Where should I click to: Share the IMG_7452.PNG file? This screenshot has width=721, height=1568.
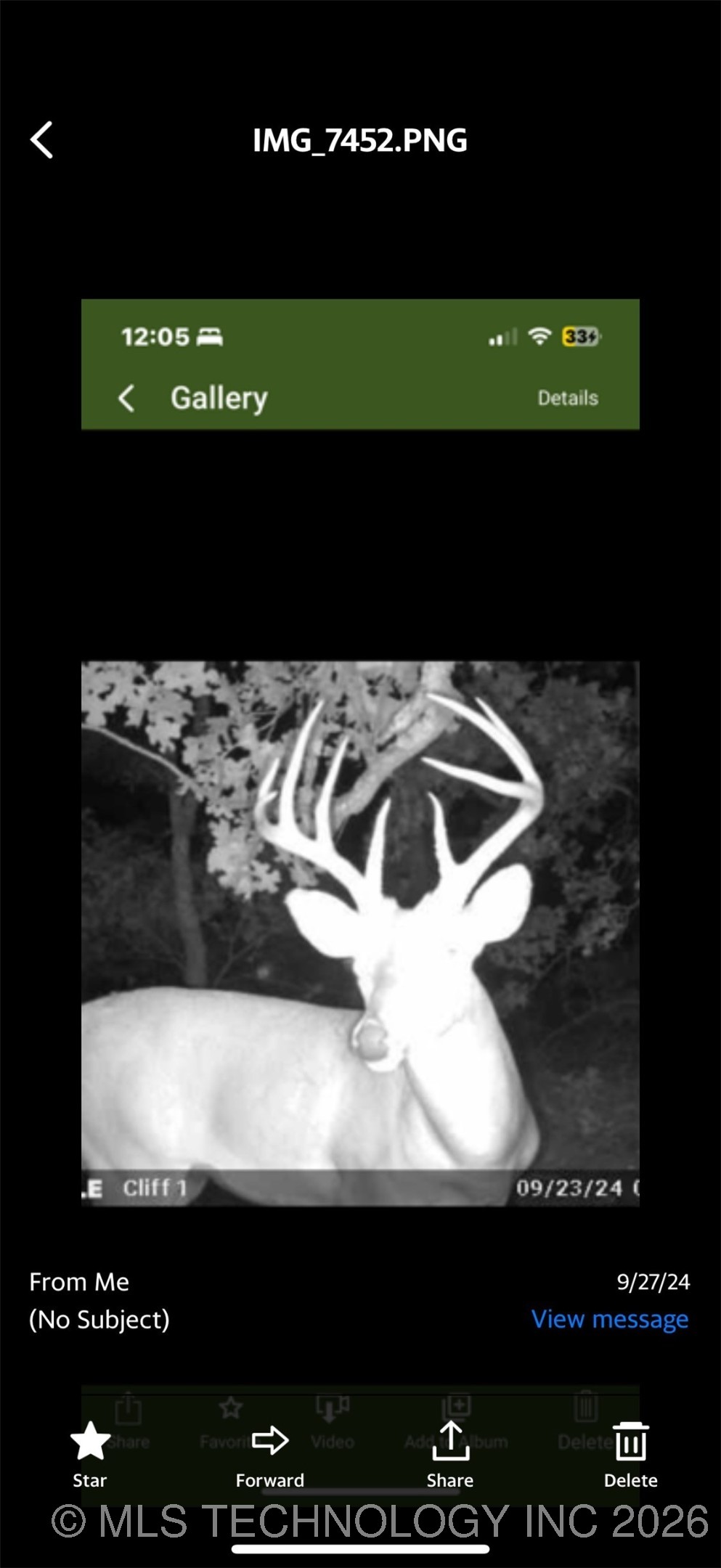tap(450, 1453)
